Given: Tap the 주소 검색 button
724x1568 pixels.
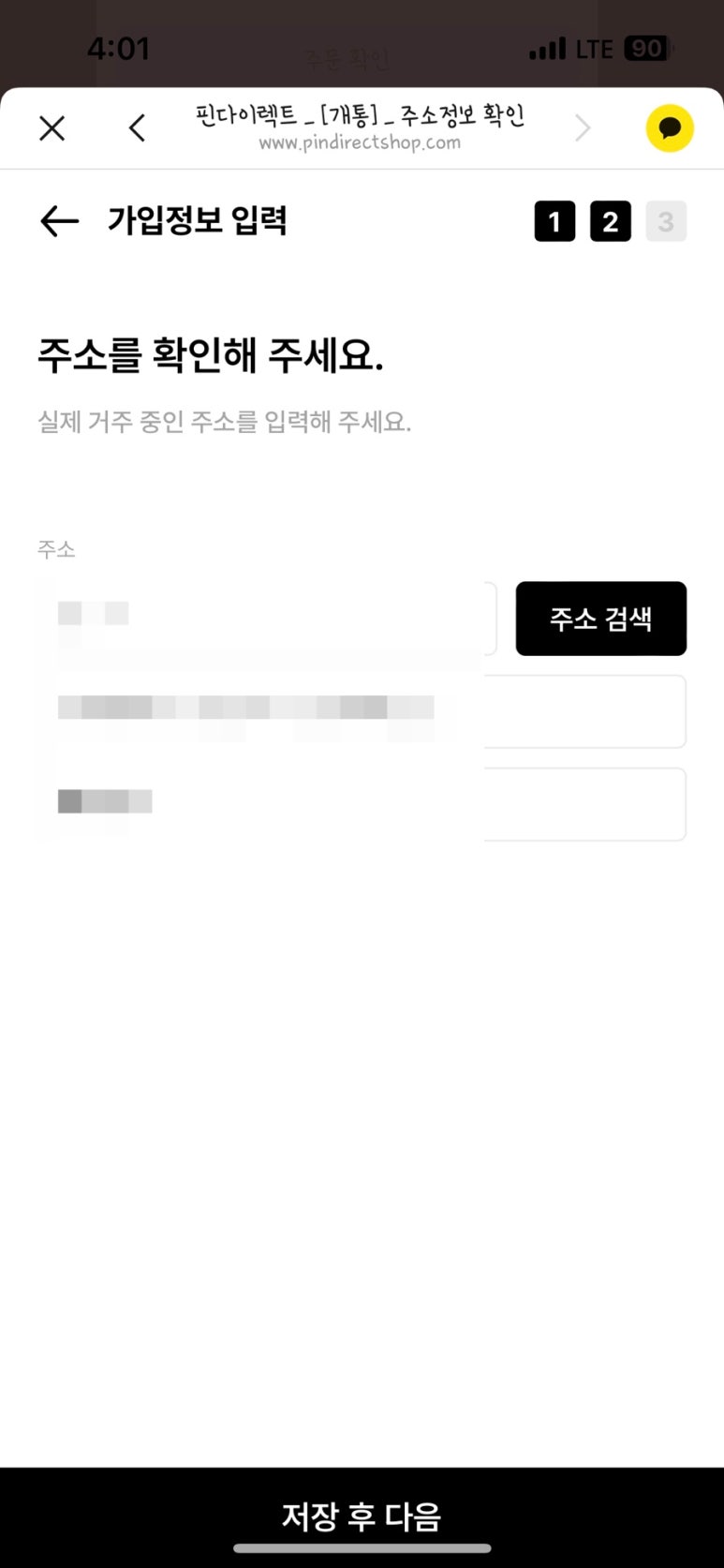Looking at the screenshot, I should [601, 619].
